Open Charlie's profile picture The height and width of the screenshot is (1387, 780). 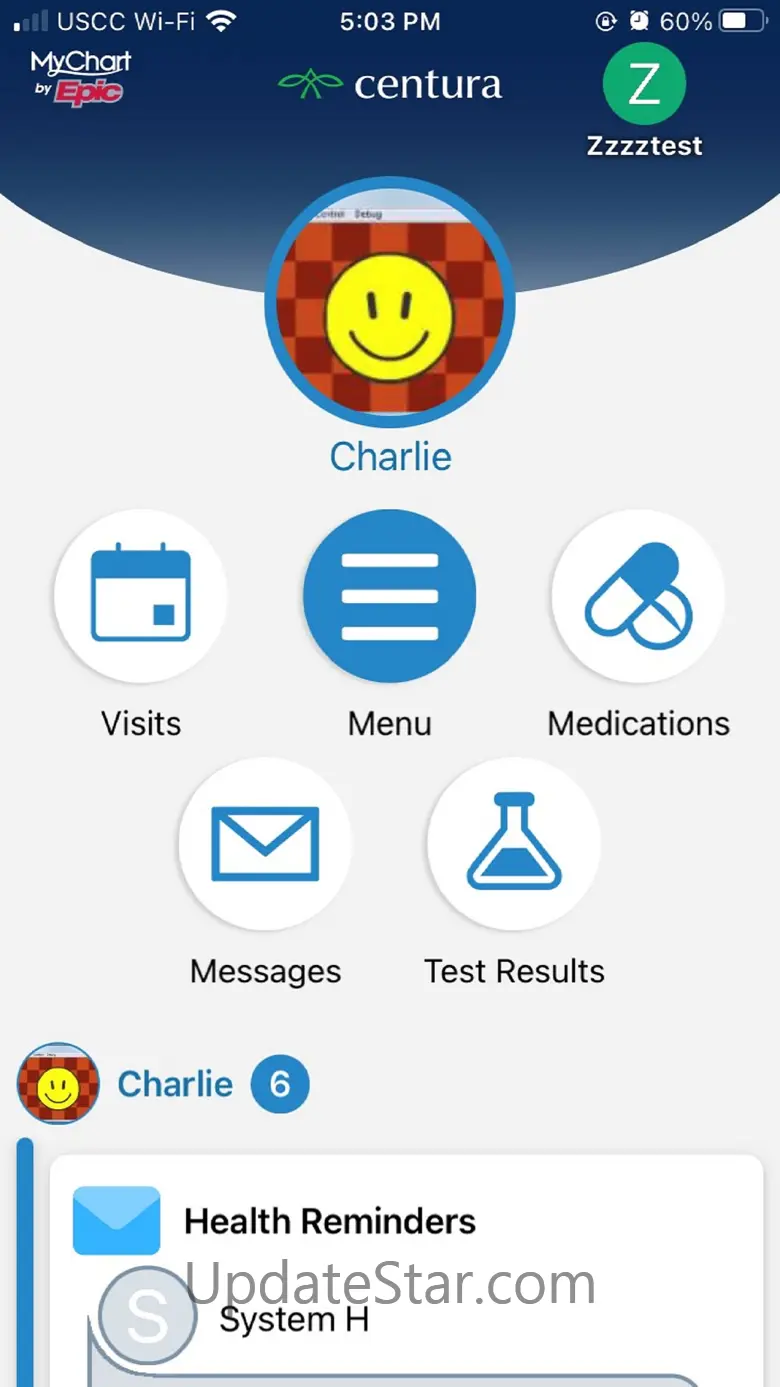390,304
